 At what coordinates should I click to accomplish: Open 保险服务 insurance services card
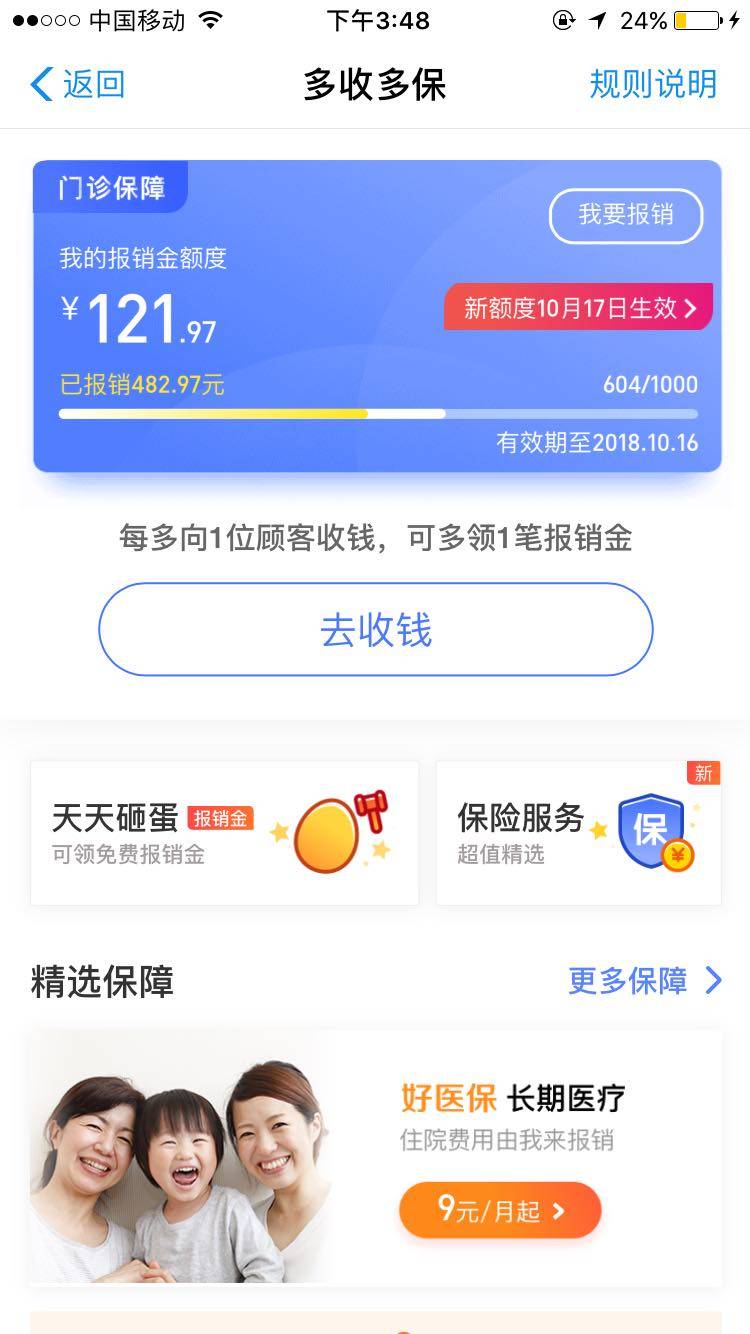[x=578, y=833]
